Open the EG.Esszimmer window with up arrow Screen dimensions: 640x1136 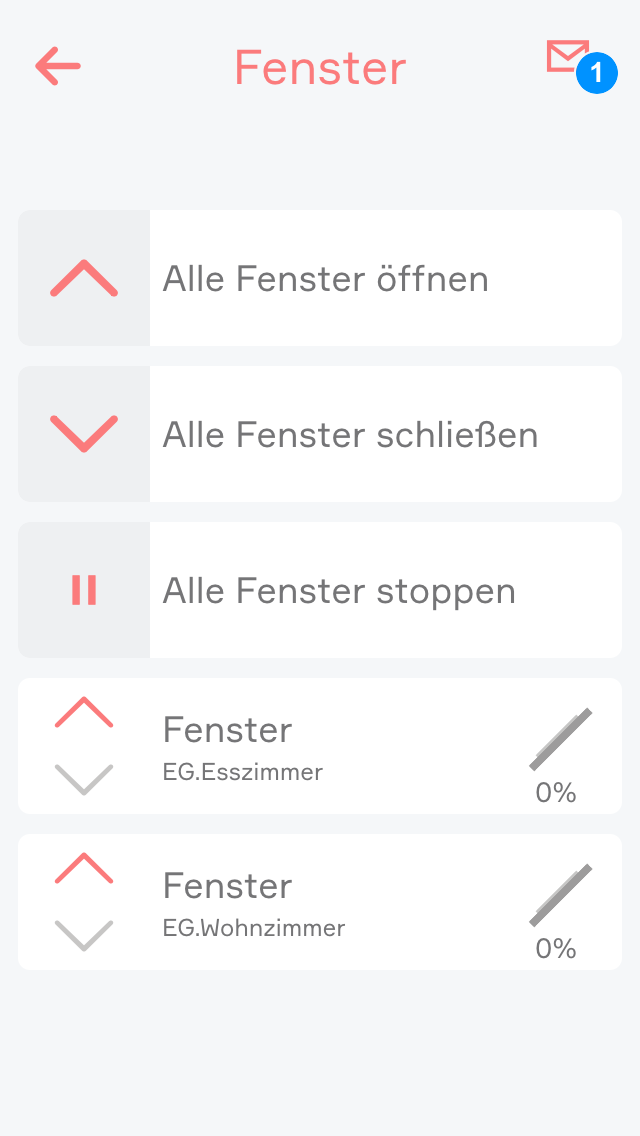(84, 713)
